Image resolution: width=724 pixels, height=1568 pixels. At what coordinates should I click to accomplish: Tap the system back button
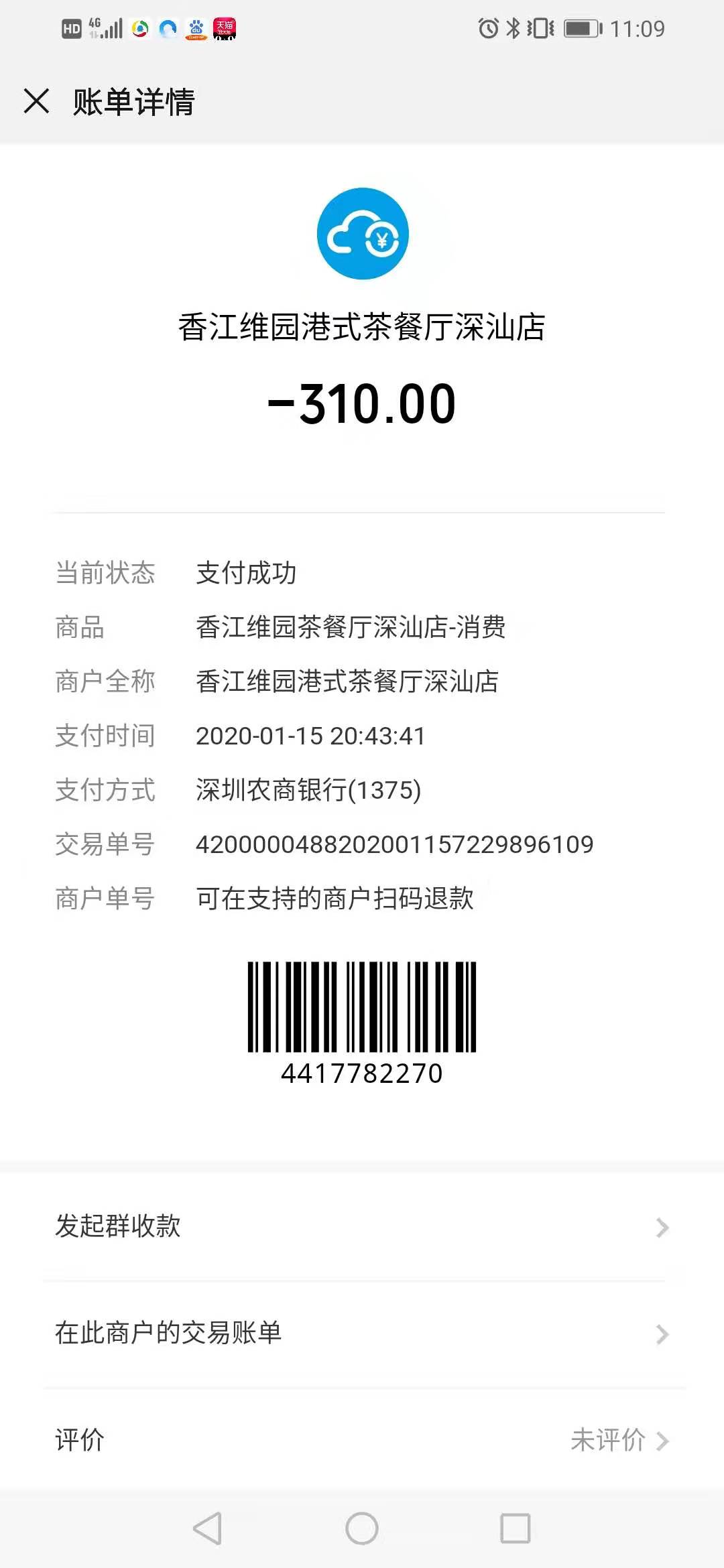(208, 1528)
